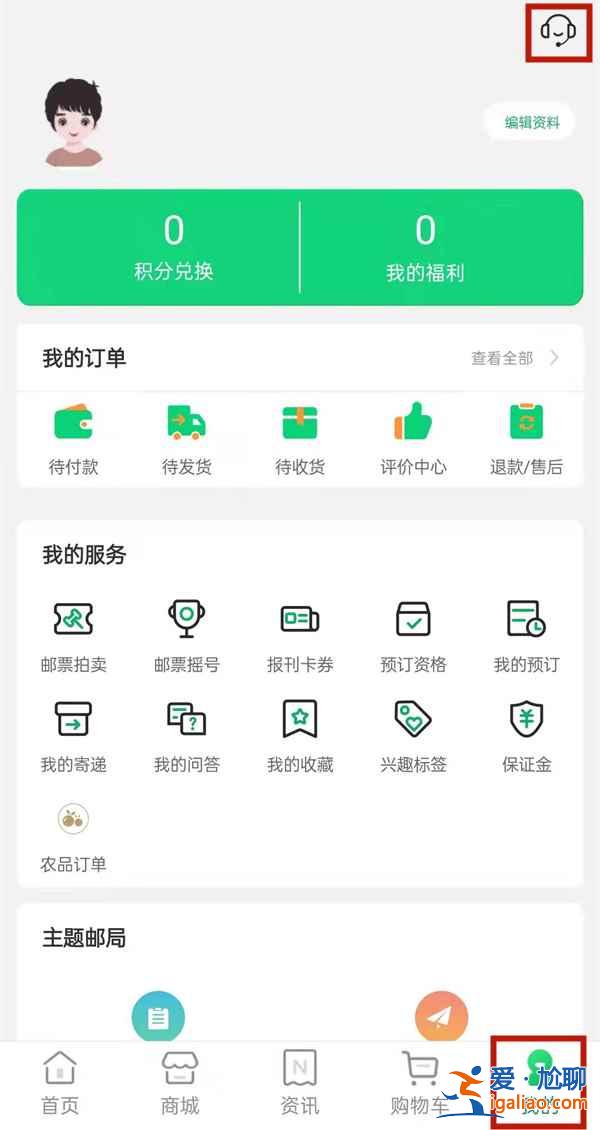Open 待收货 orders awaiting receipt

[x=299, y=438]
